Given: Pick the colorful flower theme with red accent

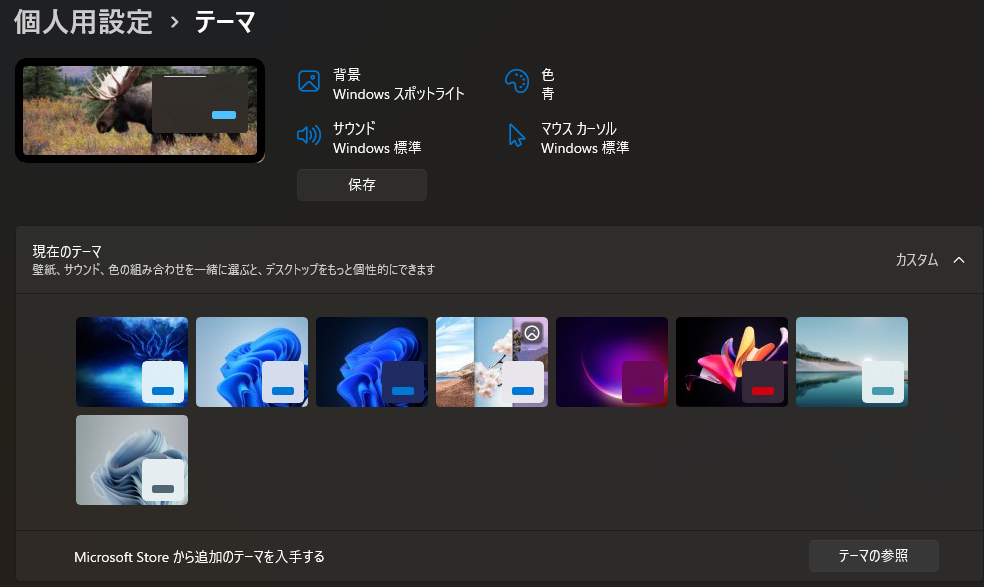Looking at the screenshot, I should tap(732, 362).
